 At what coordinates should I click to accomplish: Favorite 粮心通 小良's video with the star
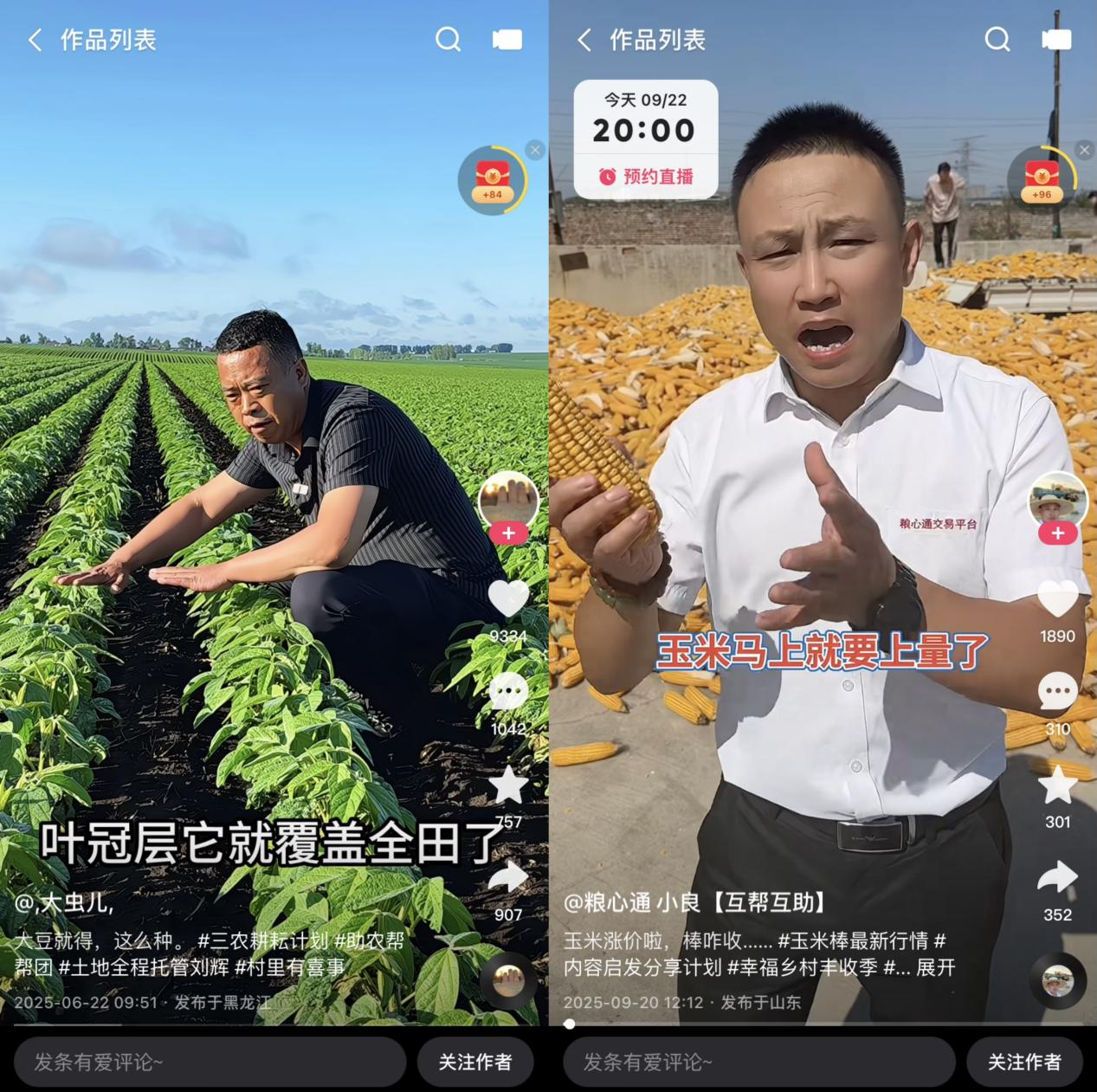coord(1057,785)
